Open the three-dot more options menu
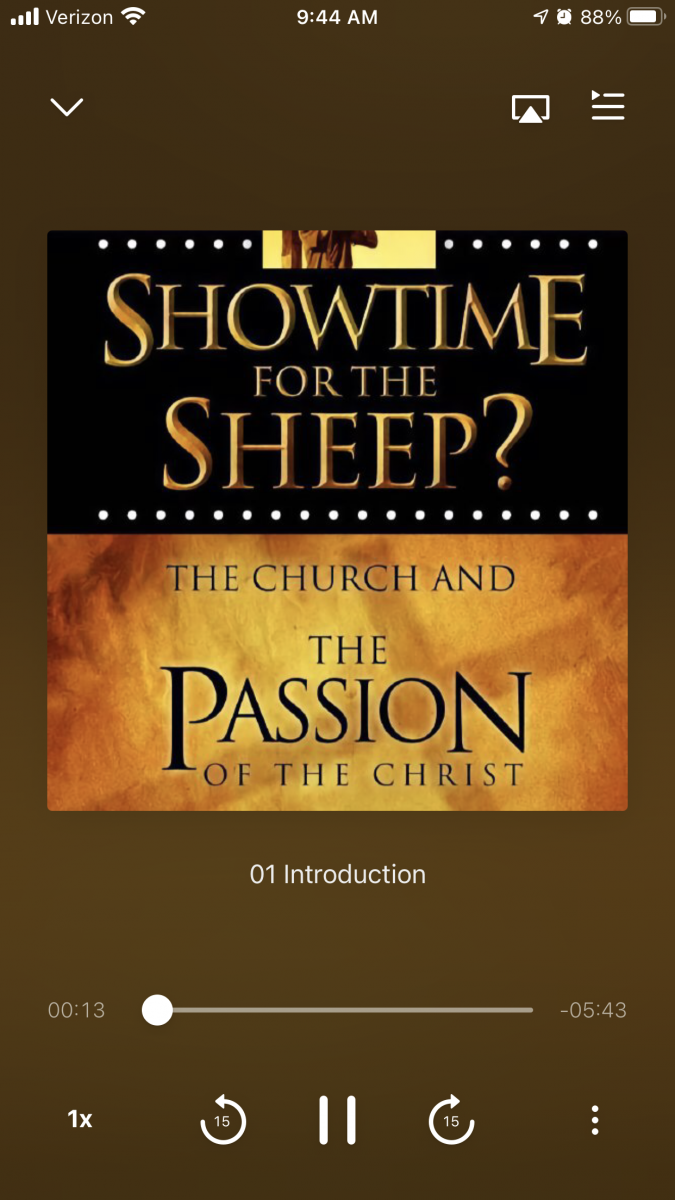 595,1119
